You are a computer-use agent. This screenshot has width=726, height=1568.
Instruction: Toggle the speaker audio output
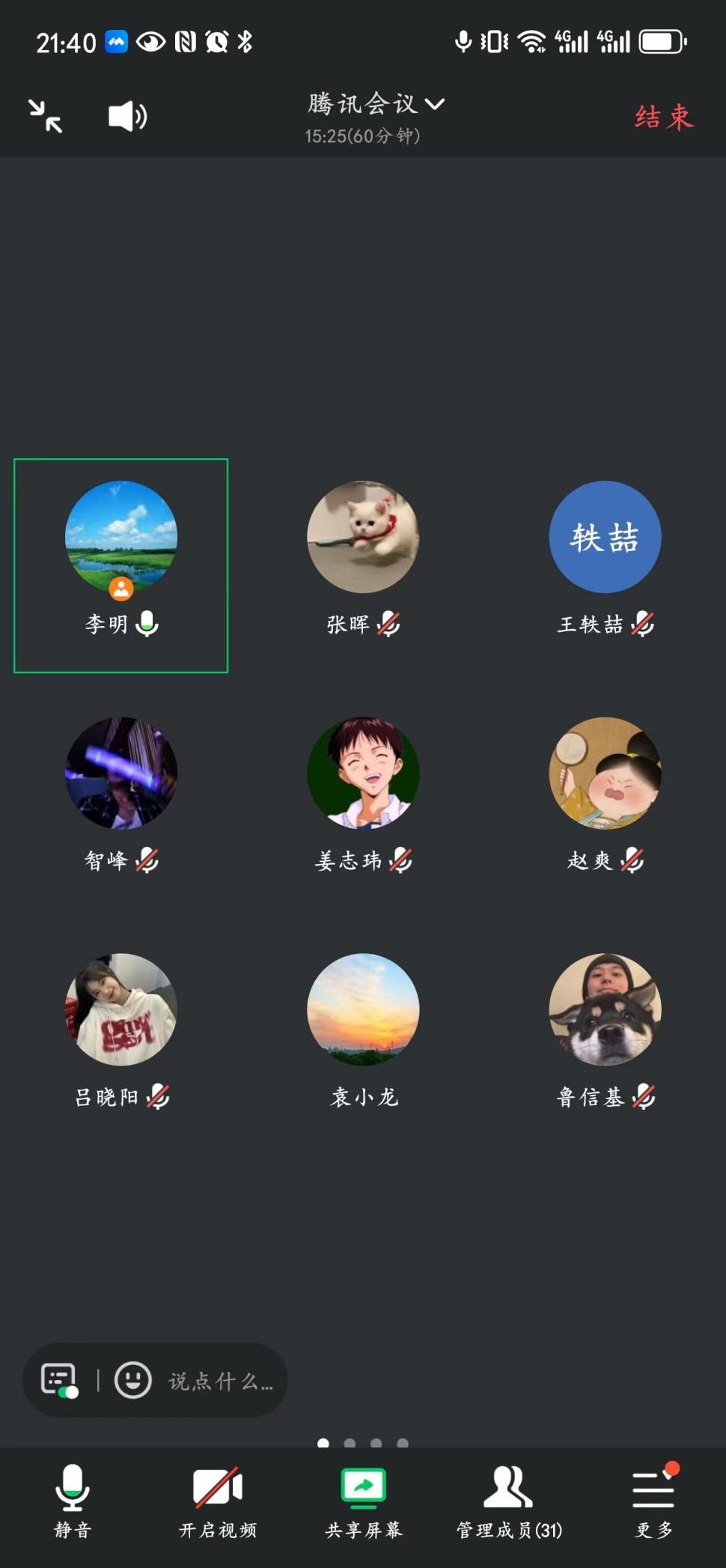127,116
